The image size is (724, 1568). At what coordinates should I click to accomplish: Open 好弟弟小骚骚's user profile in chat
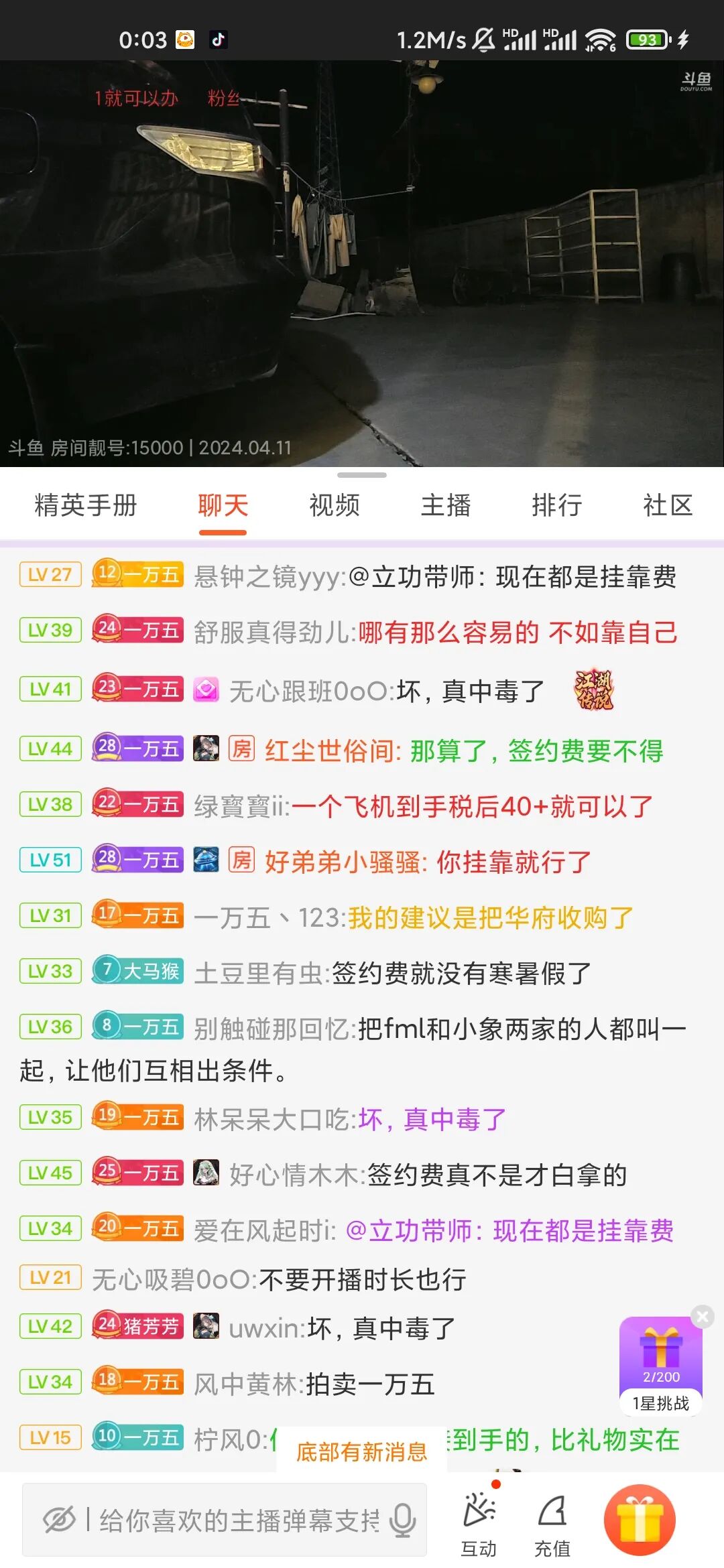tap(345, 862)
